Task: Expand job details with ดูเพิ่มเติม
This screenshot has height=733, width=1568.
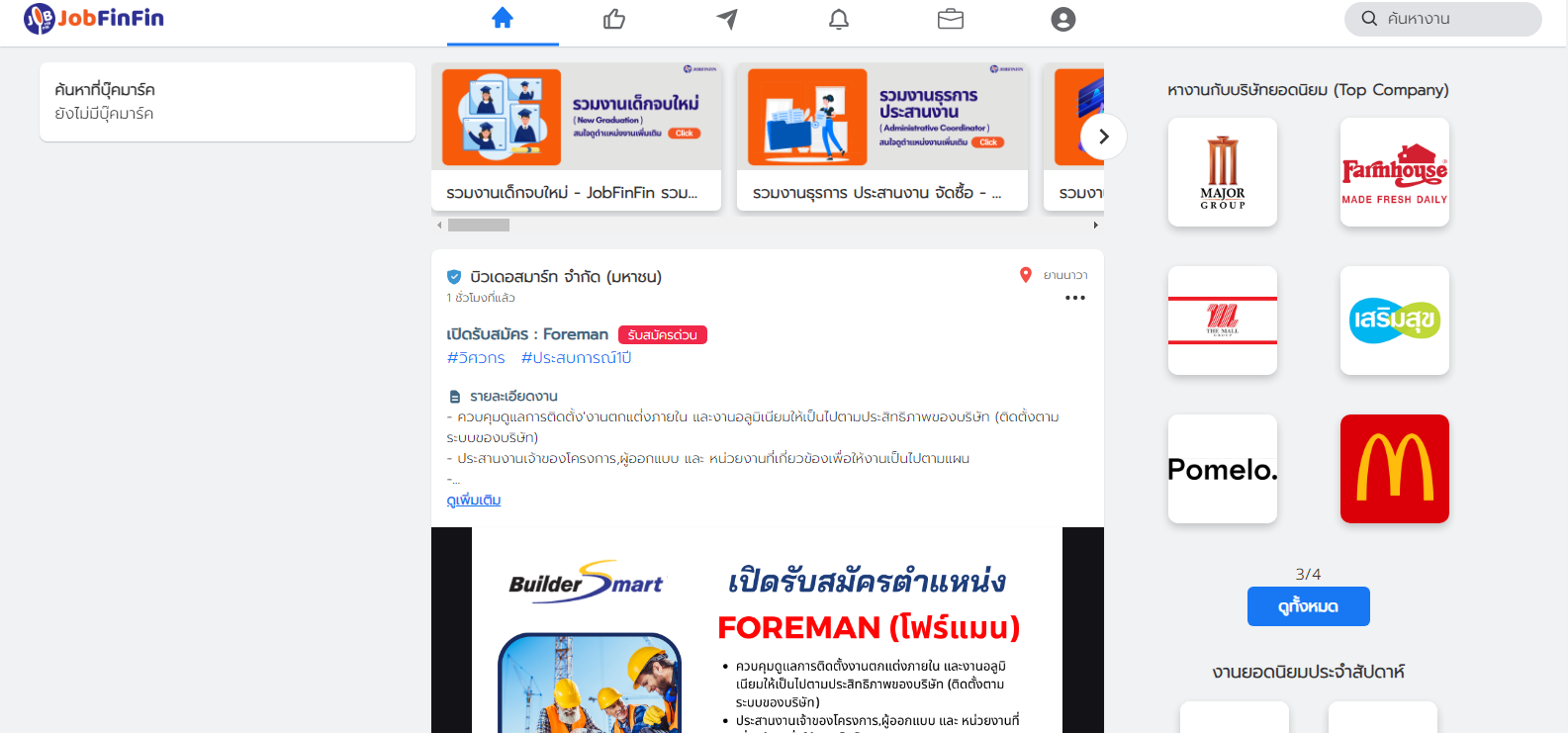Action: point(474,501)
